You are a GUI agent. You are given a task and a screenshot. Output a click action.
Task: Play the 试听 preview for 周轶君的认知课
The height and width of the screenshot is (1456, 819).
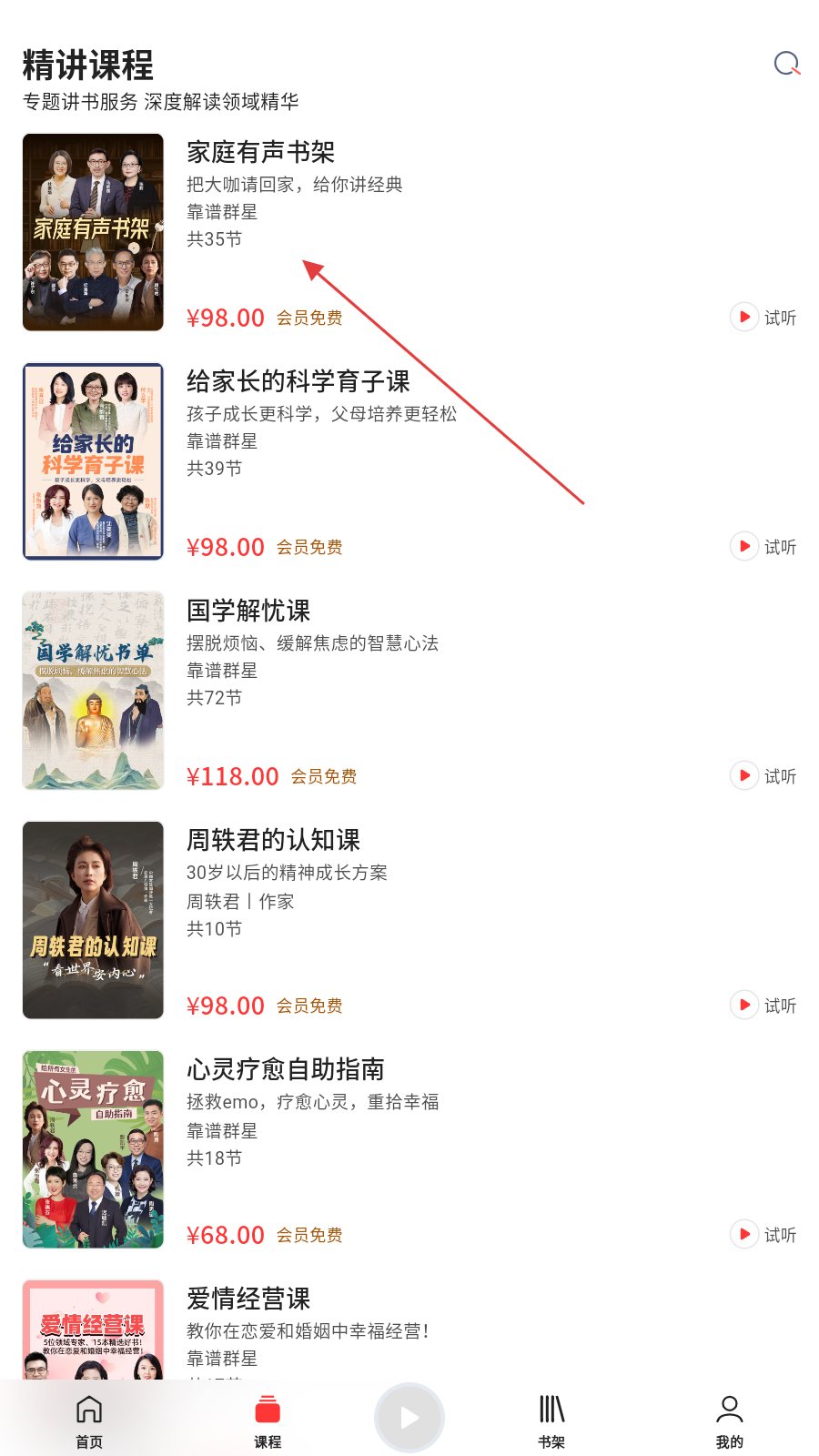(763, 1006)
